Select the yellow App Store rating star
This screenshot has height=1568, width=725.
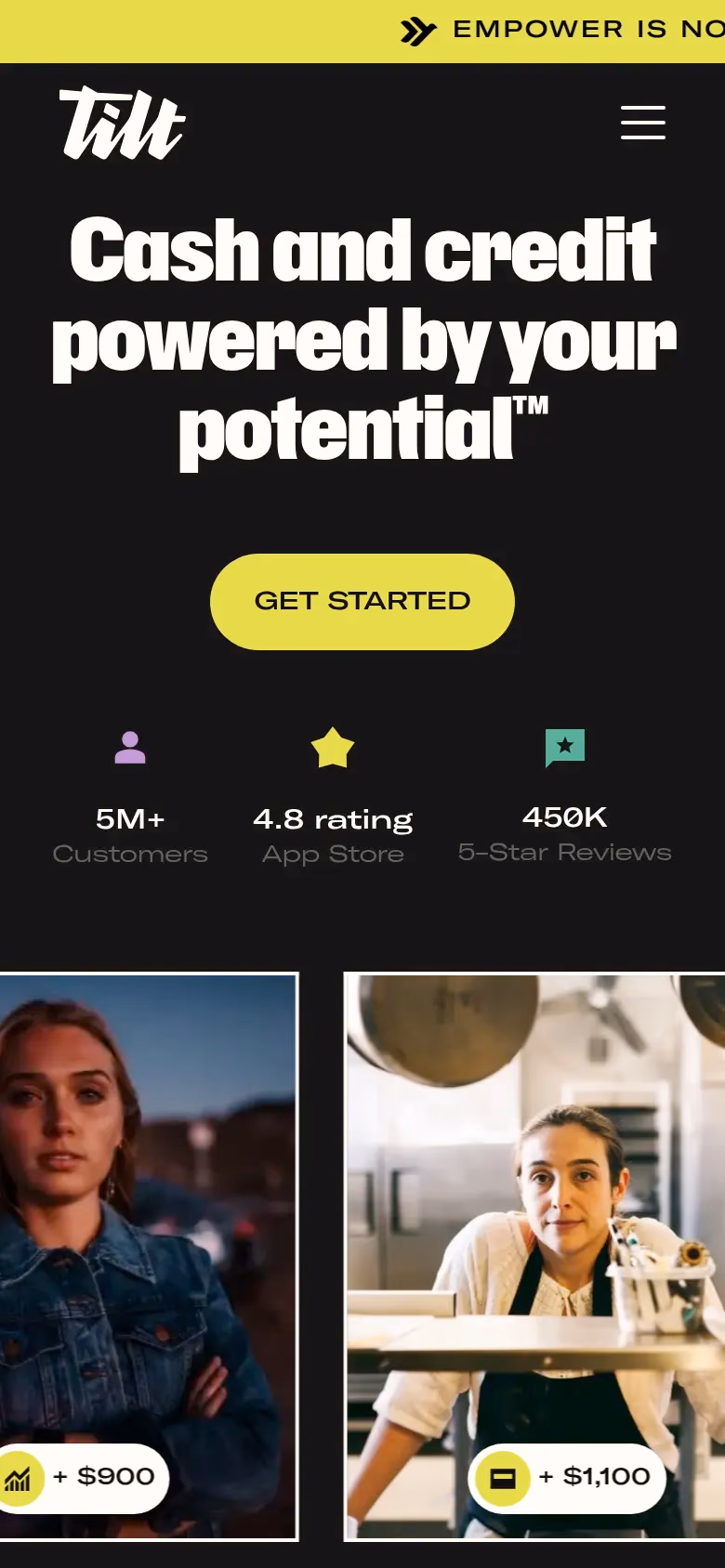click(332, 748)
